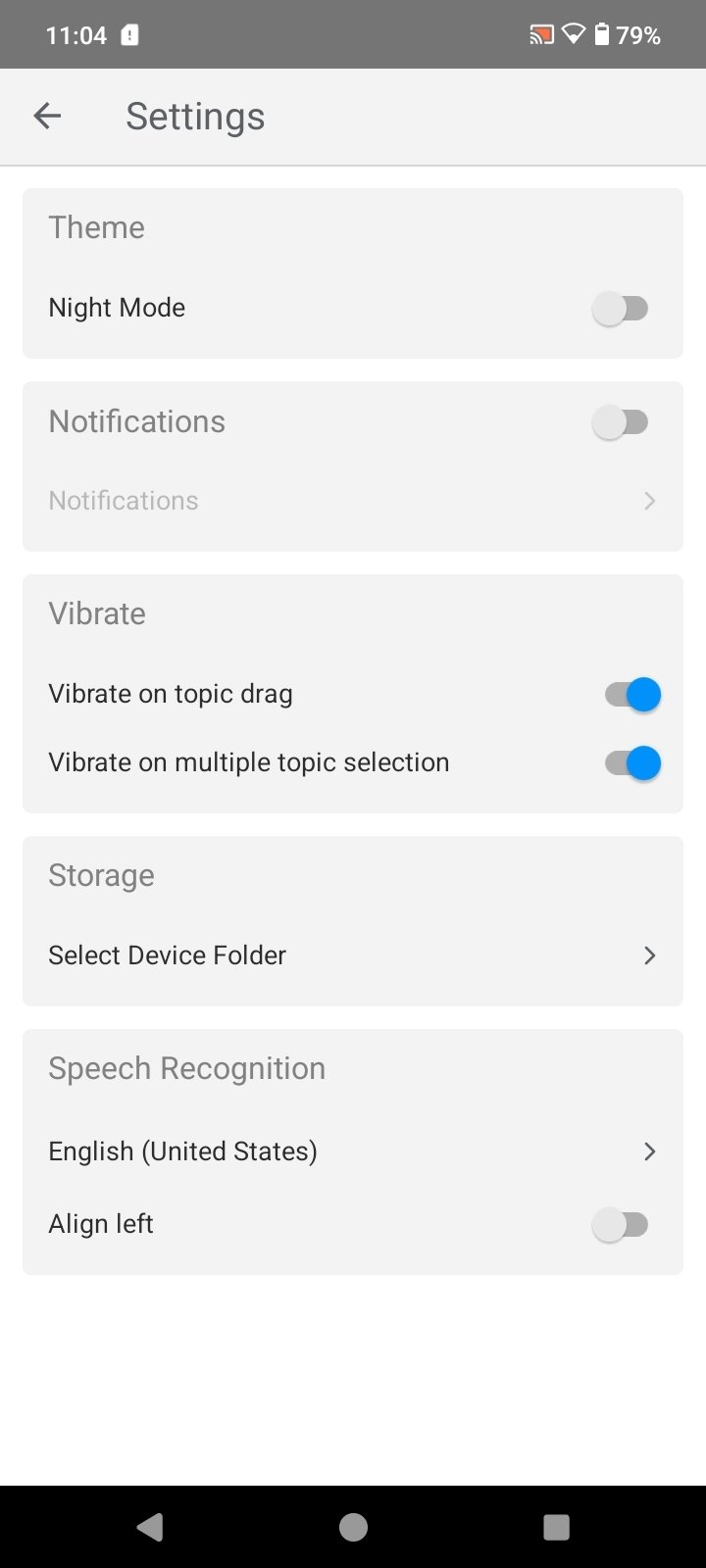Enable Night Mode
This screenshot has width=706, height=1568.
pos(621,308)
